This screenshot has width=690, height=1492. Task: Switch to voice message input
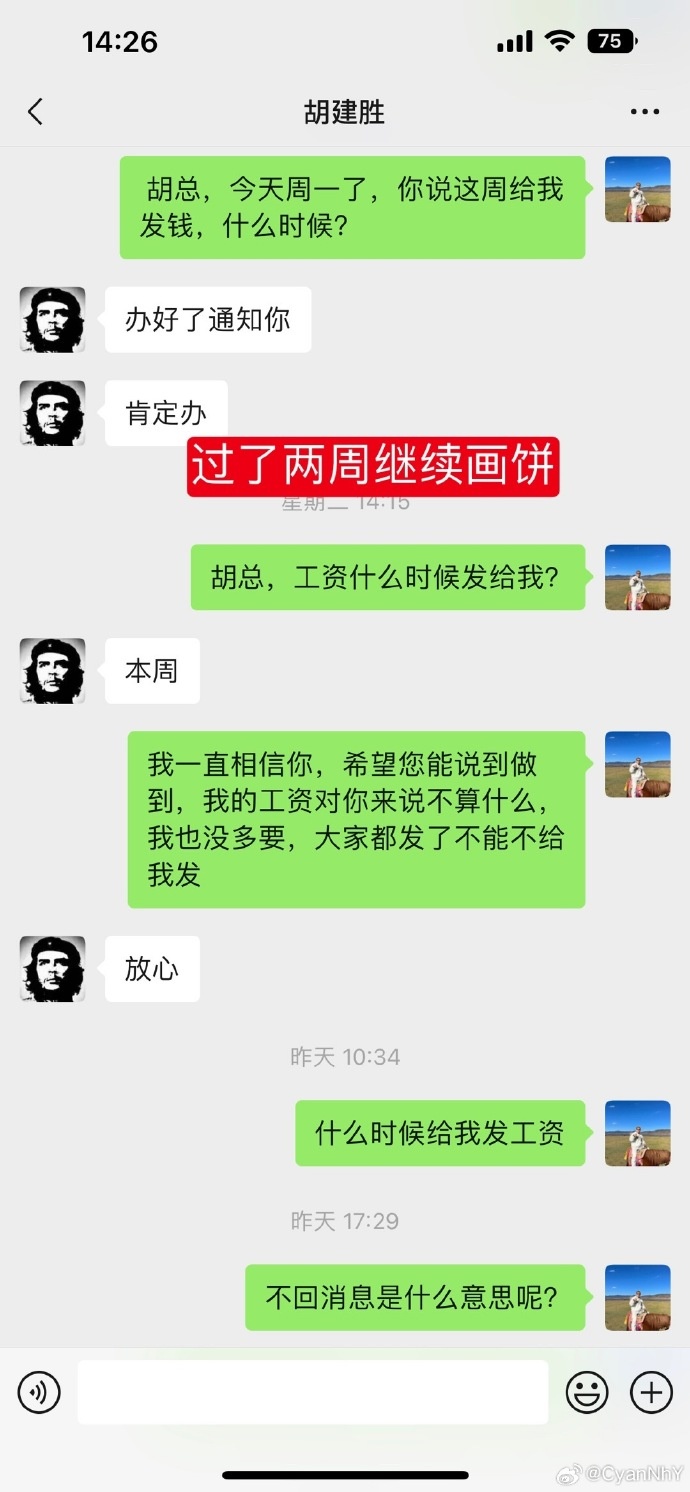coord(39,1392)
